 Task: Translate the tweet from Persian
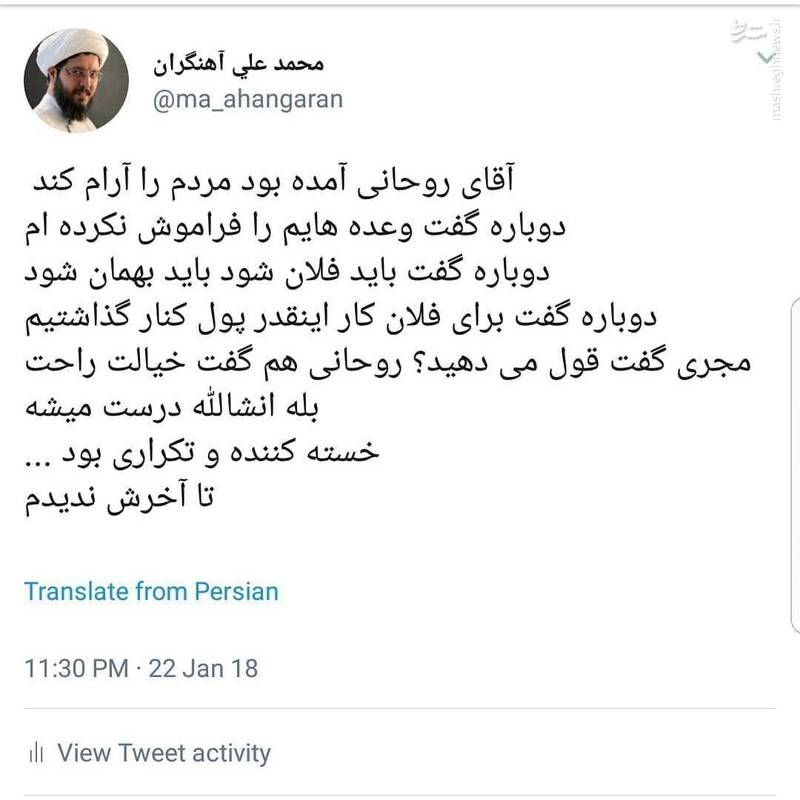click(151, 590)
